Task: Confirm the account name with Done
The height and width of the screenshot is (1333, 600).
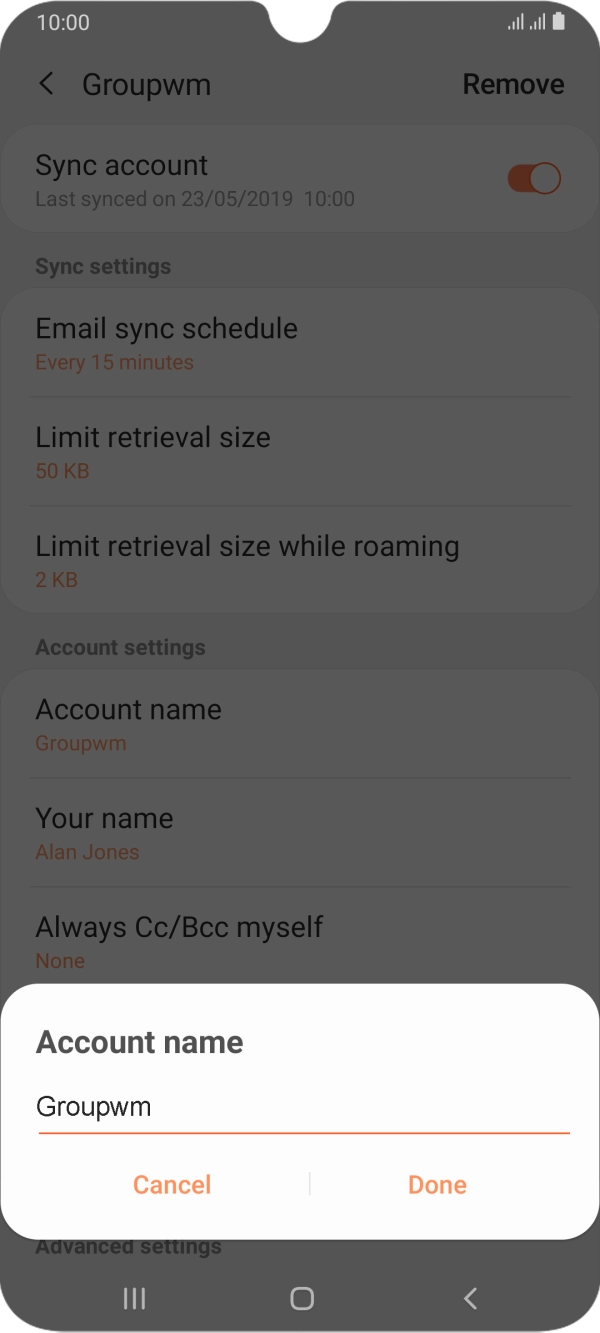Action: tap(438, 1185)
